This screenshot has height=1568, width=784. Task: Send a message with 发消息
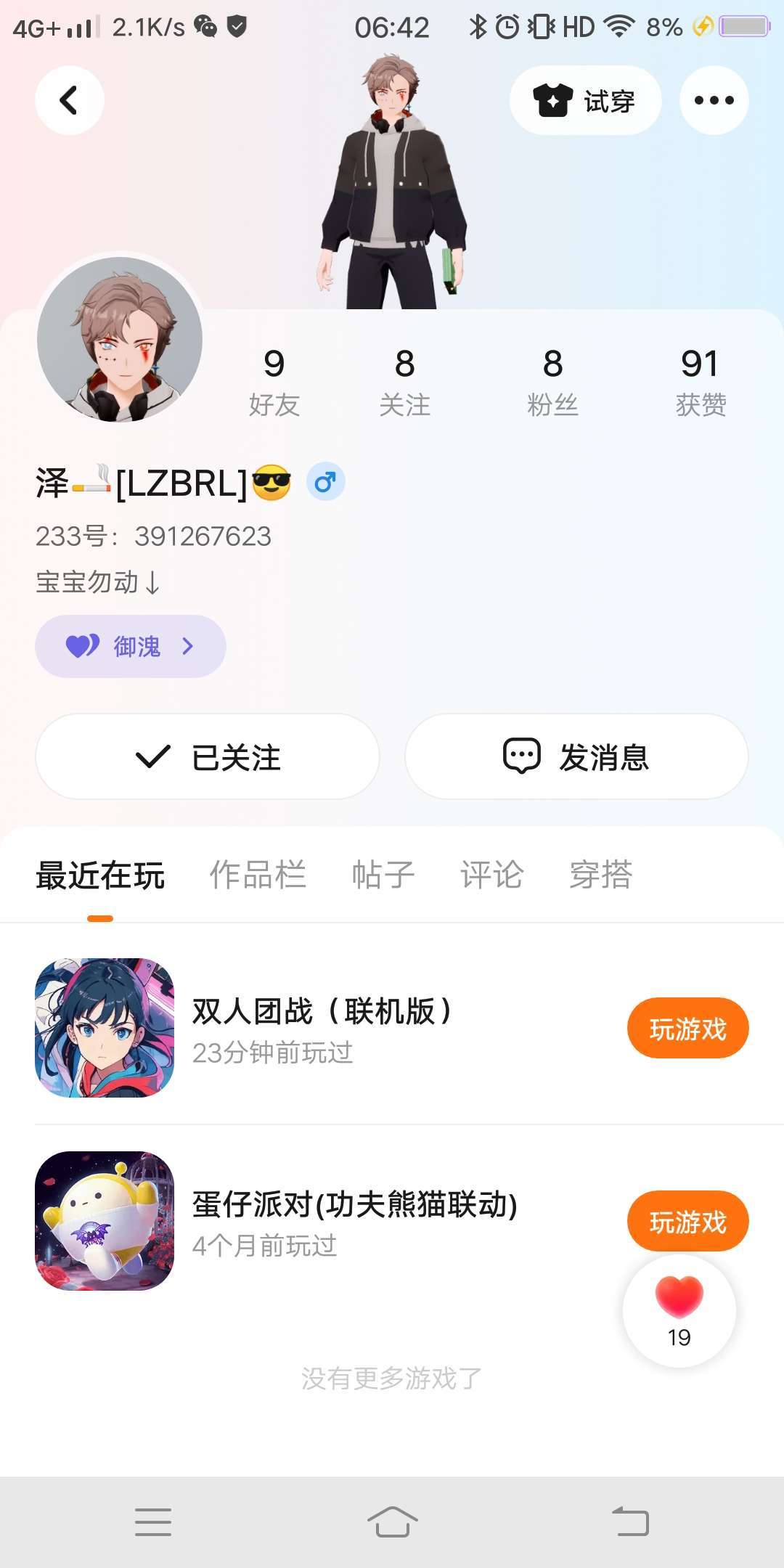pos(576,756)
